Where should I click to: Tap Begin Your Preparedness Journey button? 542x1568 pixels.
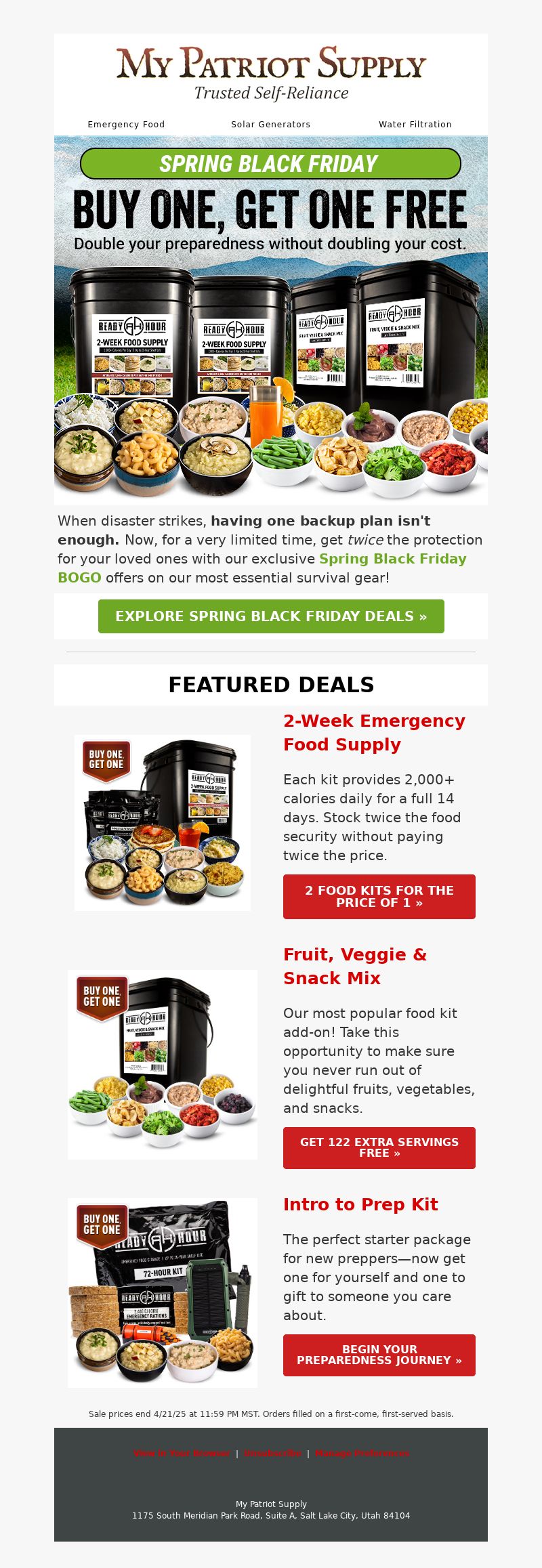pyautogui.click(x=379, y=1355)
